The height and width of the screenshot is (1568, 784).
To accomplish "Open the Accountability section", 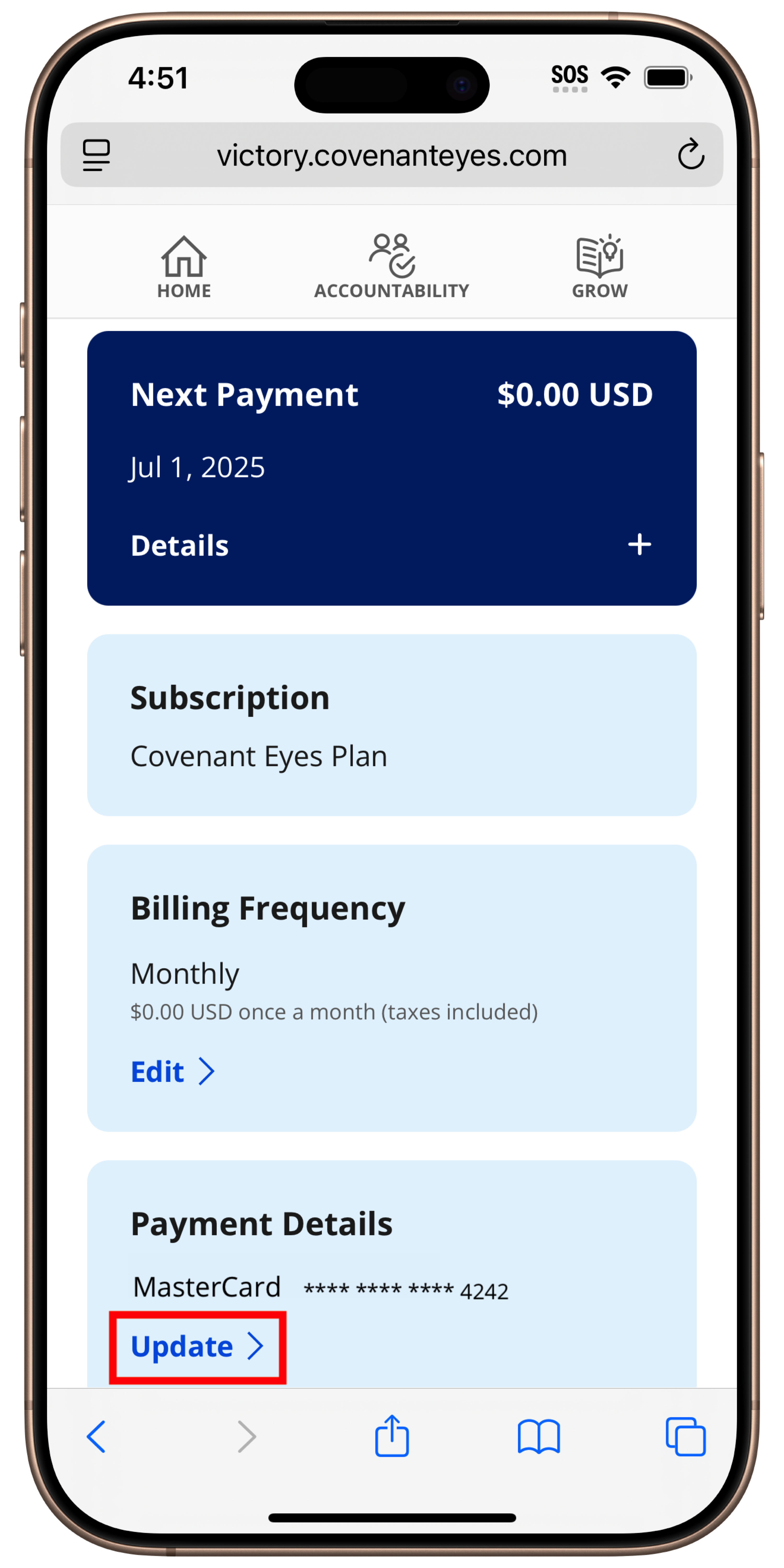I will point(391,267).
